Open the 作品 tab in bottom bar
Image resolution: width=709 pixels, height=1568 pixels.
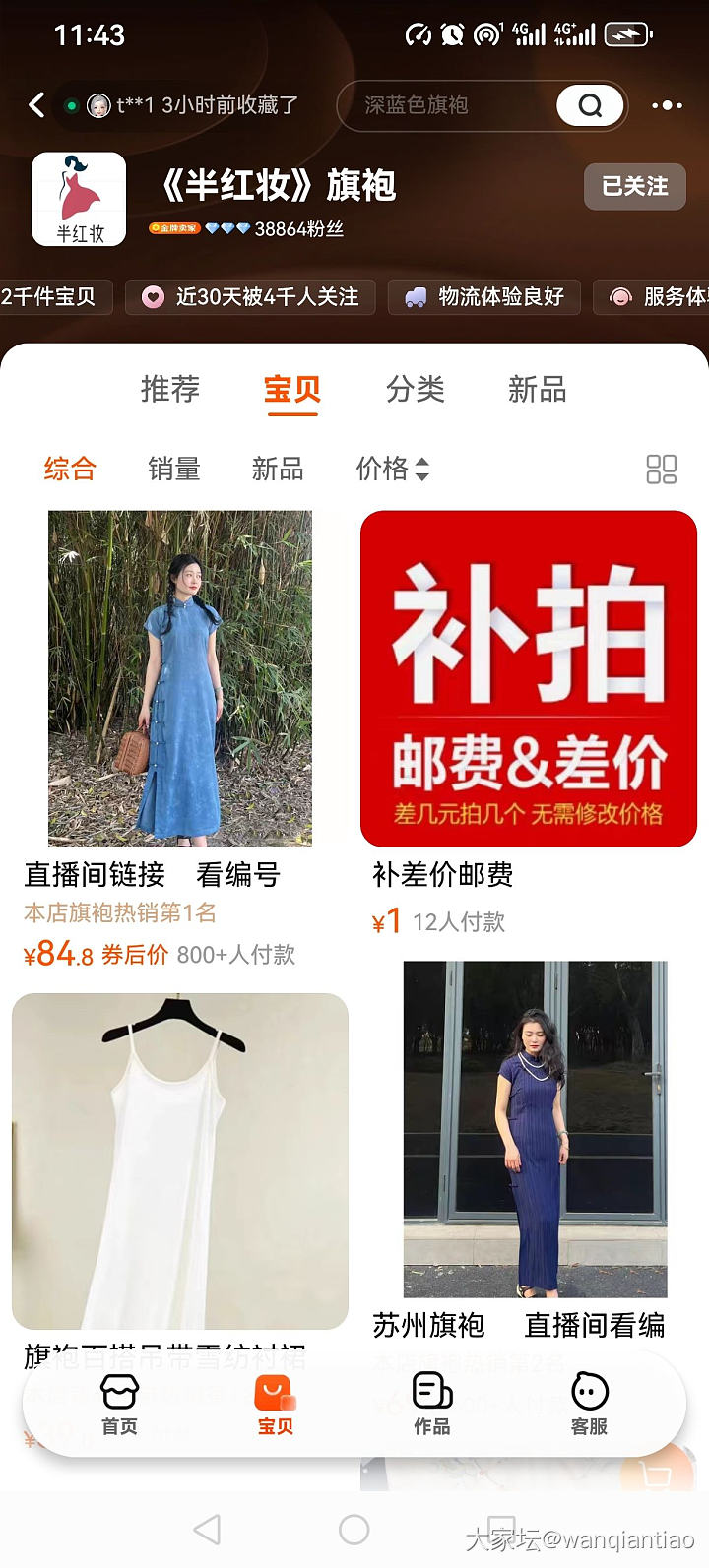click(431, 1405)
